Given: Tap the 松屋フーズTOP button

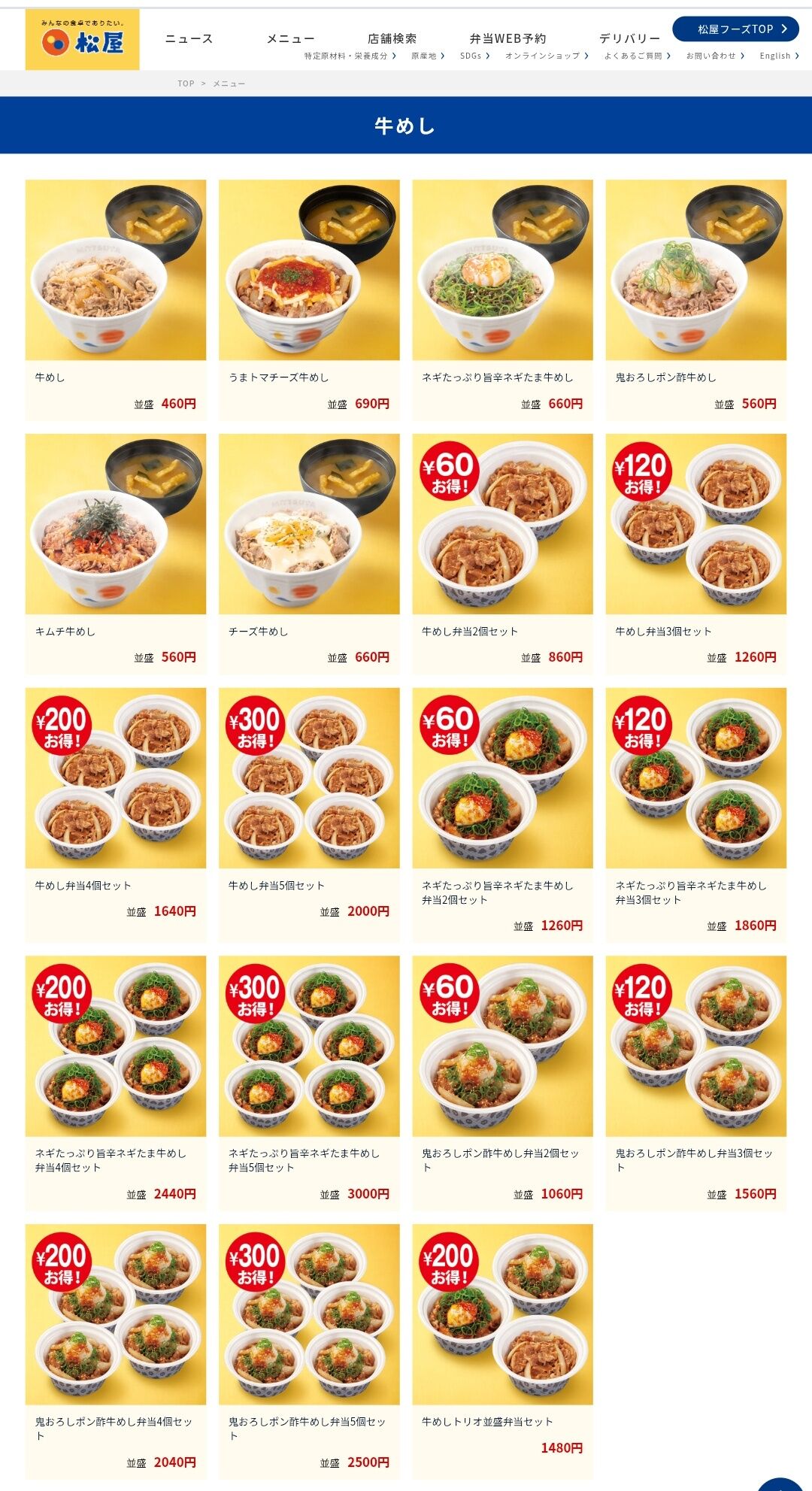Looking at the screenshot, I should click(x=735, y=29).
